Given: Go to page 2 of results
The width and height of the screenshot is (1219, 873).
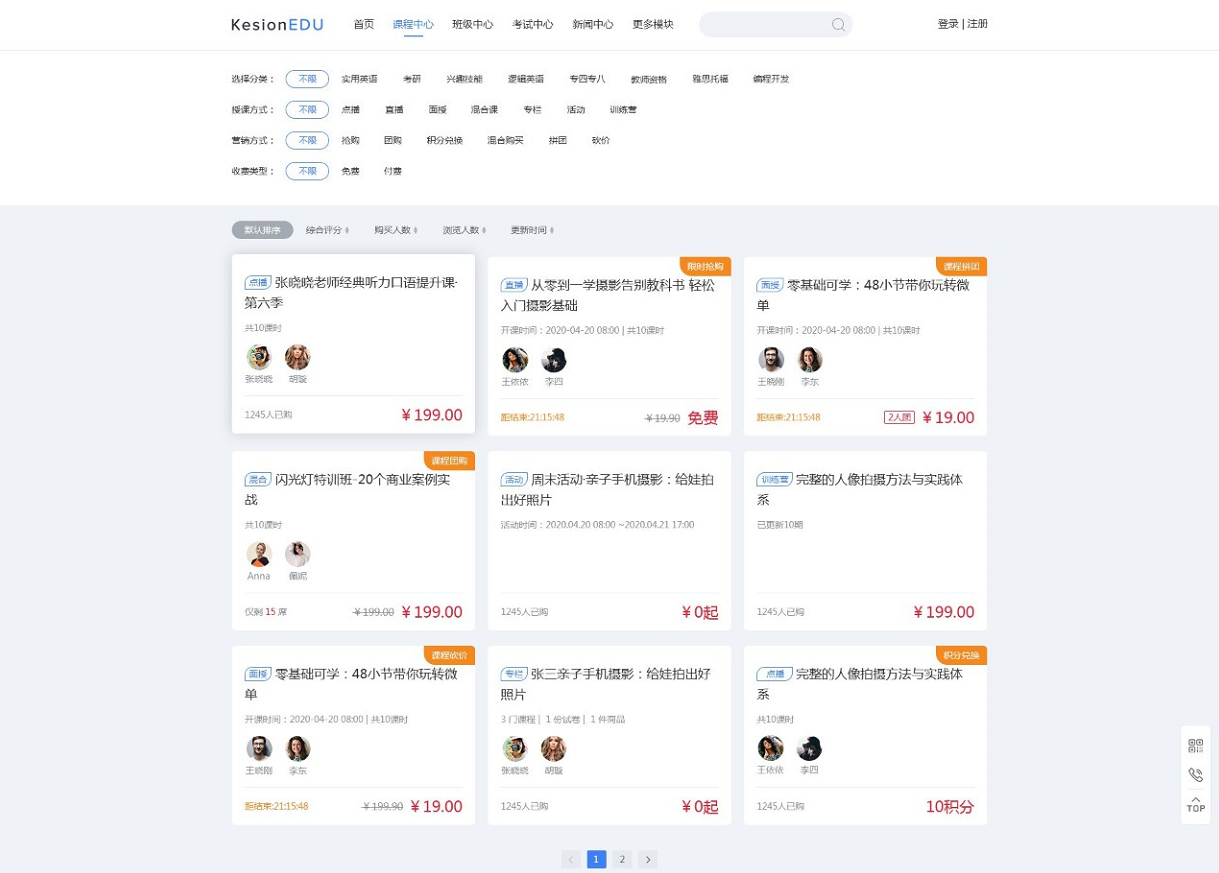Looking at the screenshot, I should pos(622,859).
